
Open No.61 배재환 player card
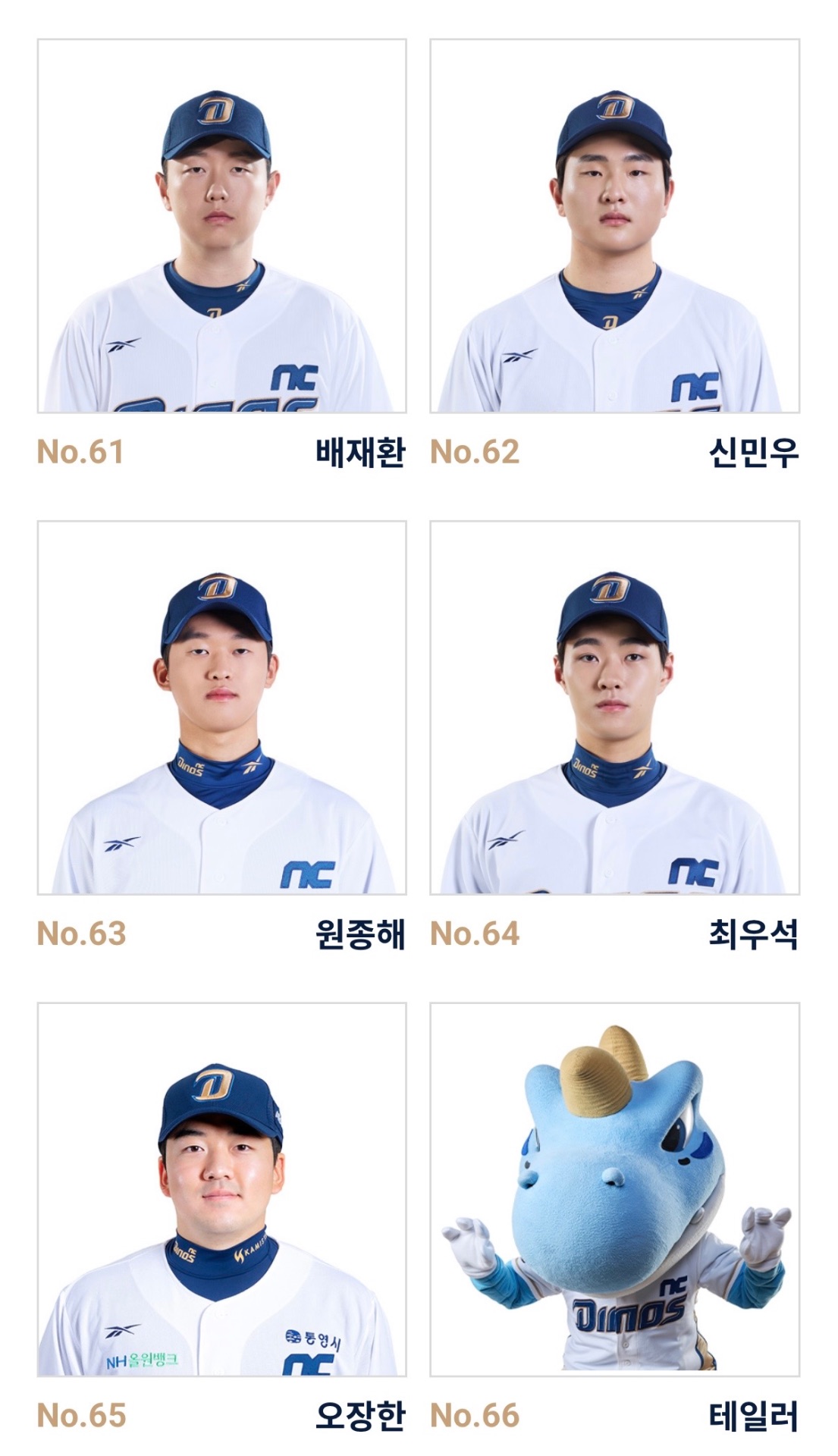point(221,226)
